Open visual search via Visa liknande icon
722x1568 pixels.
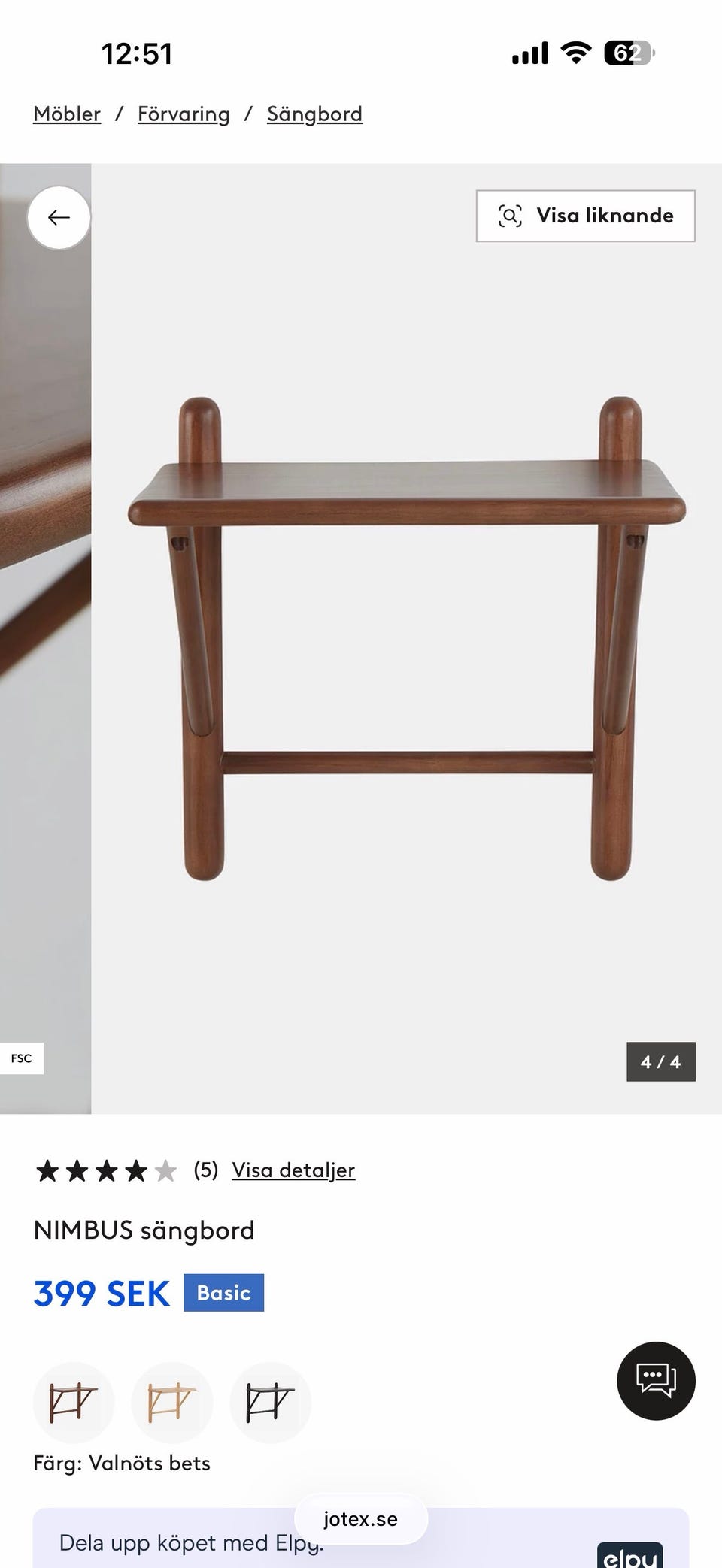586,216
